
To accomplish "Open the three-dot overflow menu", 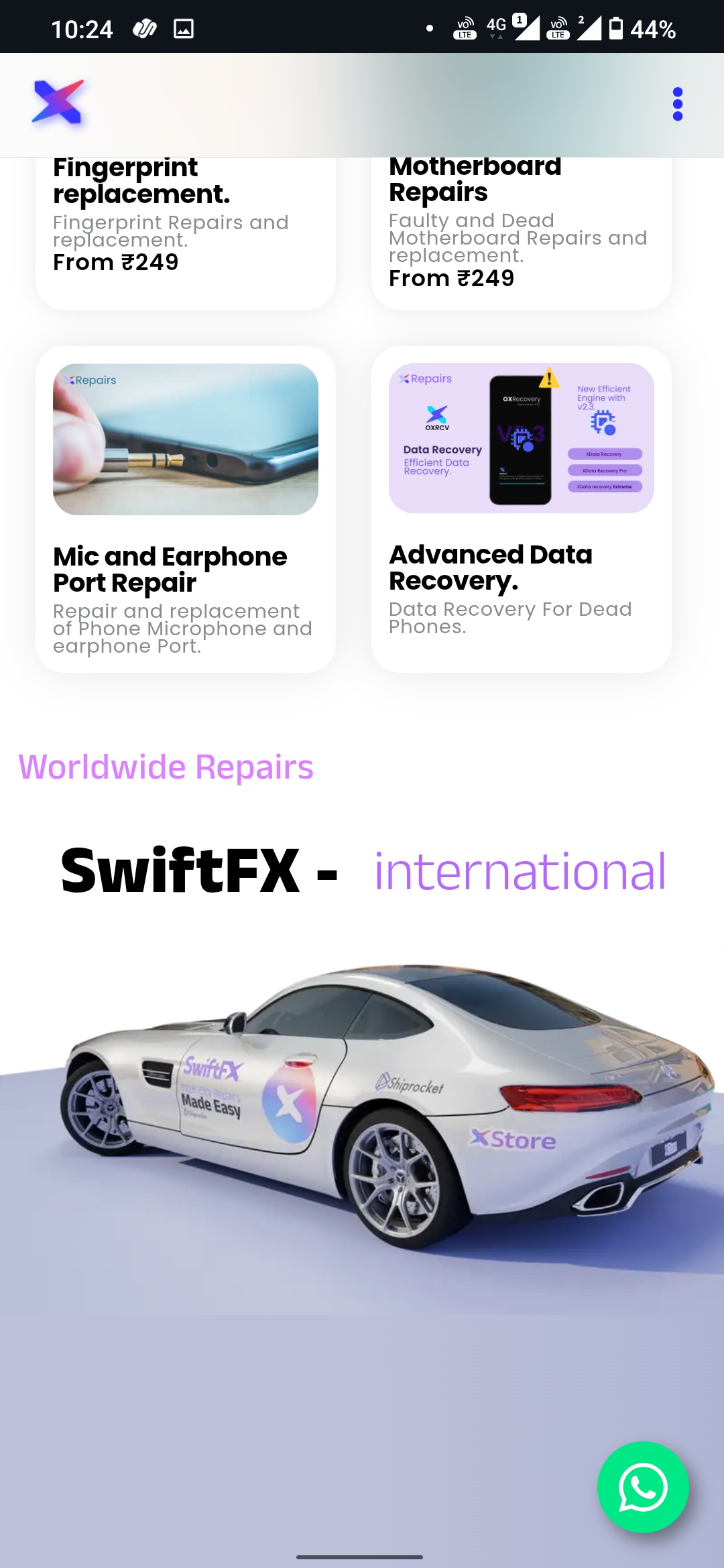I will click(x=677, y=104).
